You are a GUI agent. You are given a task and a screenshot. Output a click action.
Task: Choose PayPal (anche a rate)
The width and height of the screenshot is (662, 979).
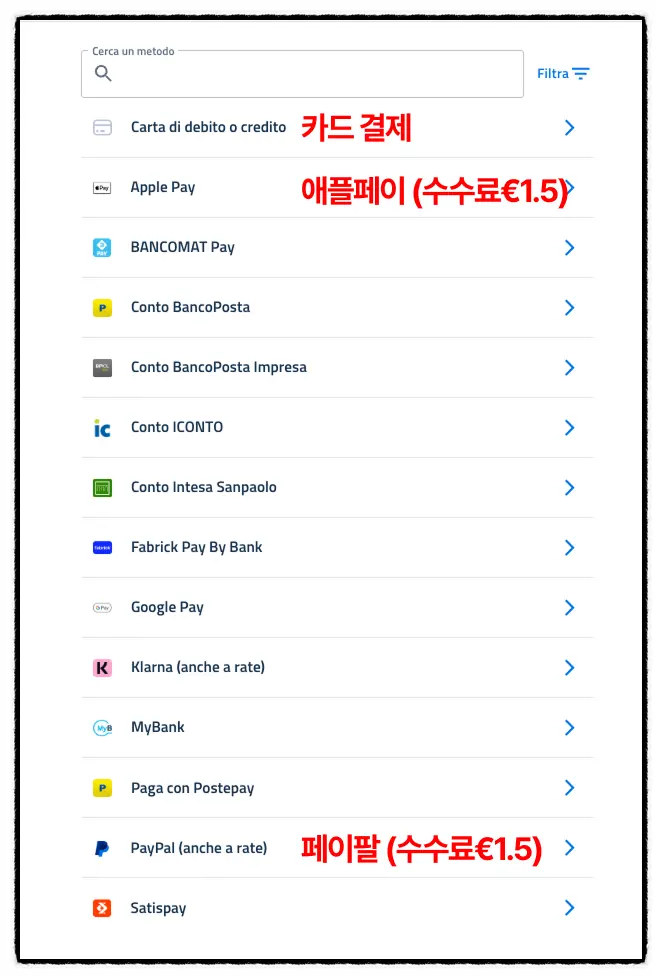[x=337, y=847]
